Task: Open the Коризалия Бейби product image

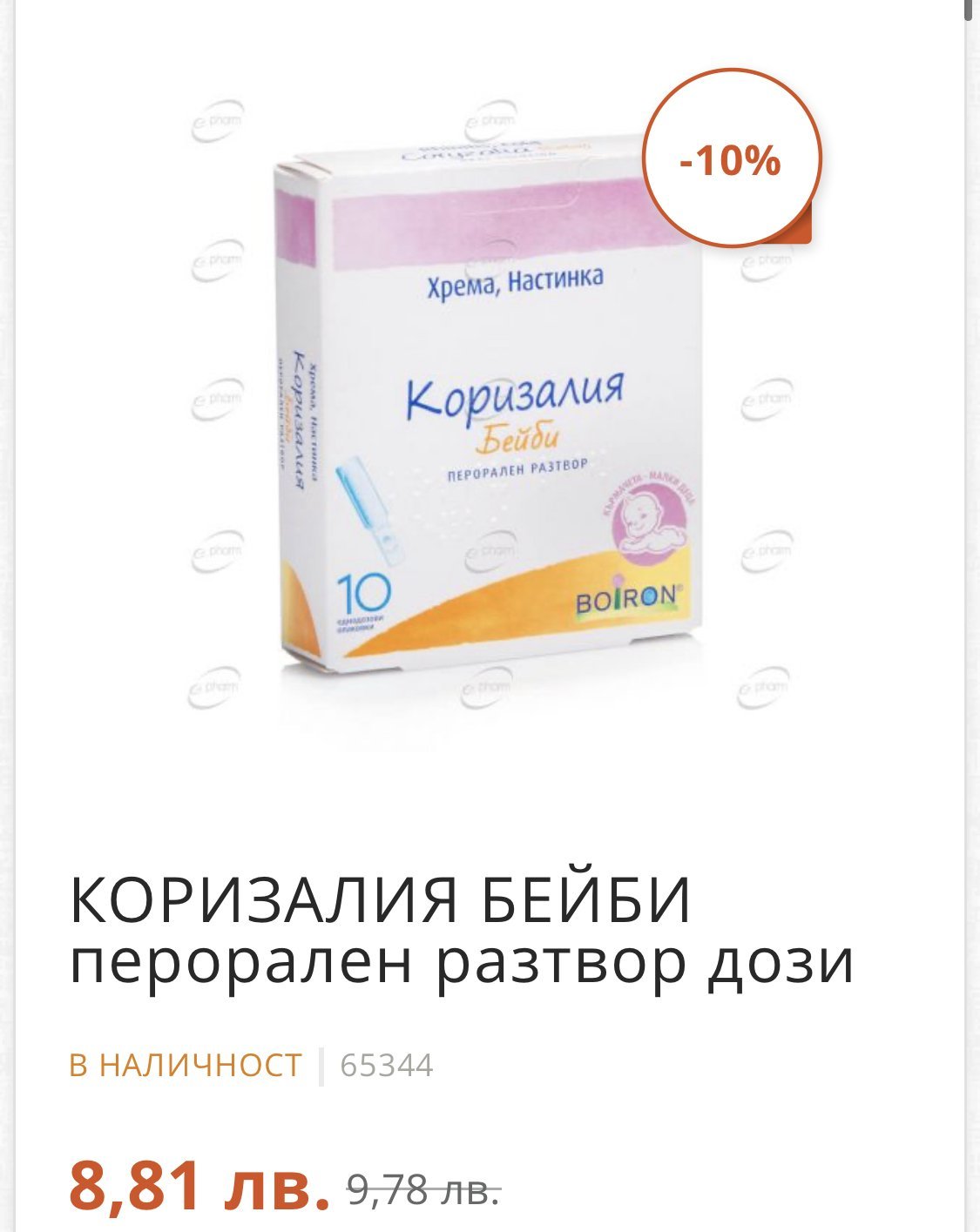Action: click(x=490, y=409)
